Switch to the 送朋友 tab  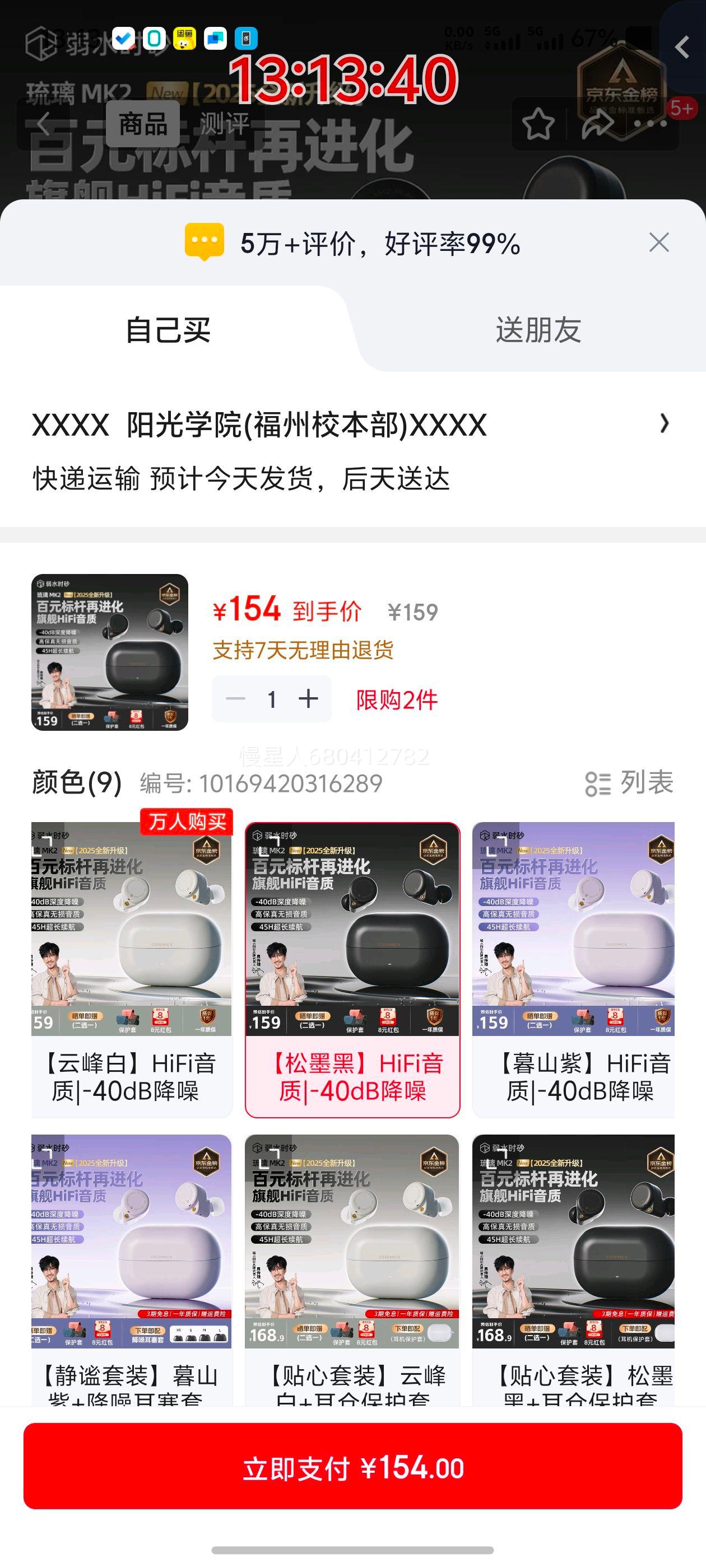[538, 330]
